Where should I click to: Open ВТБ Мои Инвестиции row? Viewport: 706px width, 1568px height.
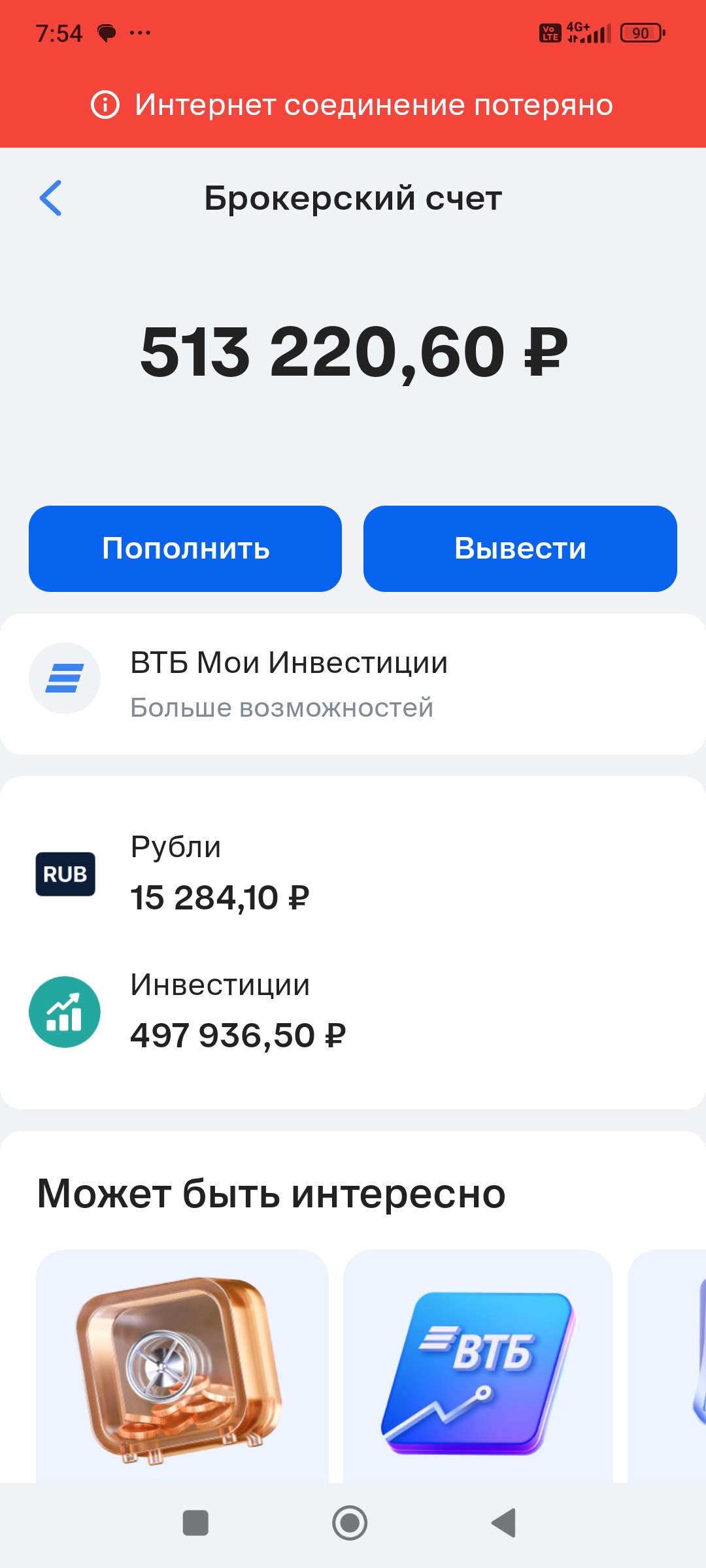coord(353,684)
